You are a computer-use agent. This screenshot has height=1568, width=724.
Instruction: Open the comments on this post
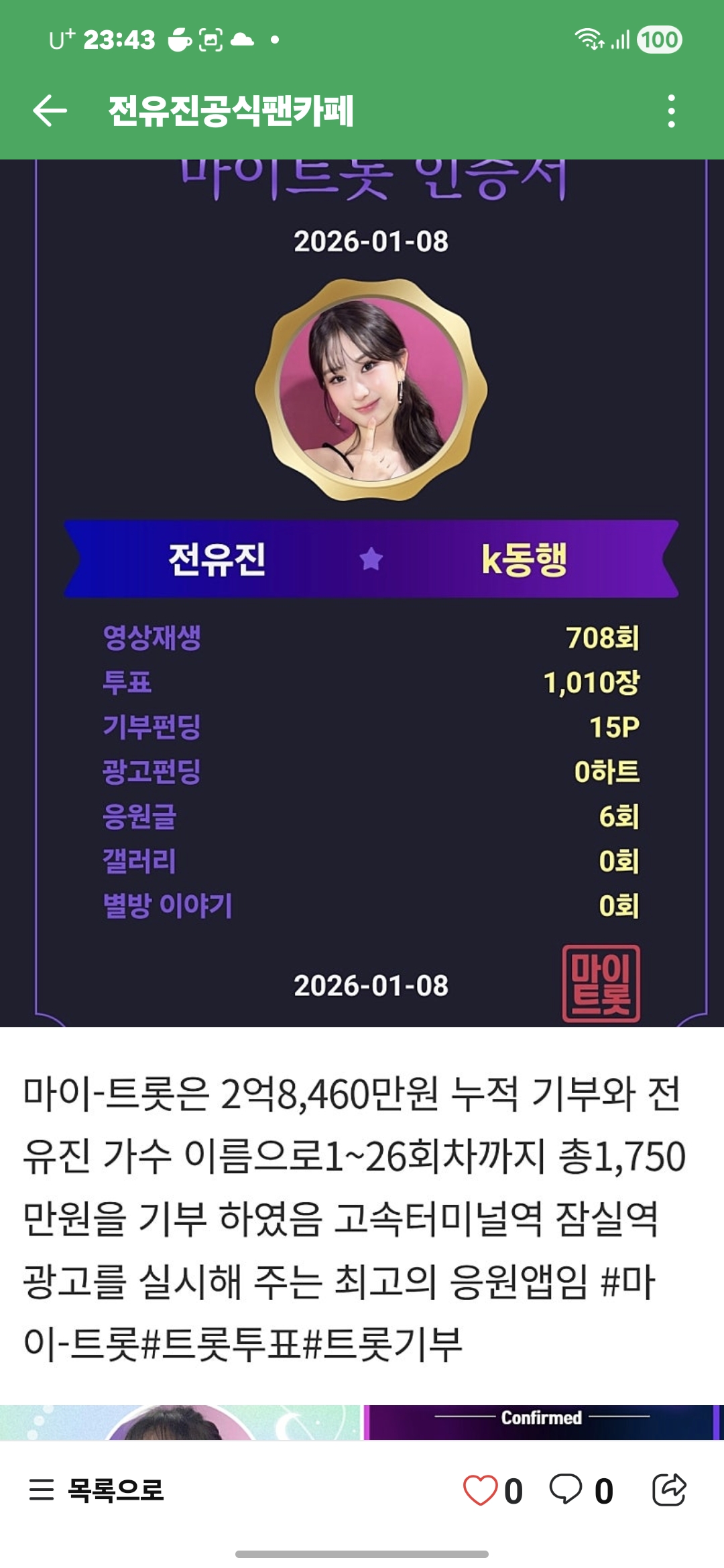pos(566,1490)
